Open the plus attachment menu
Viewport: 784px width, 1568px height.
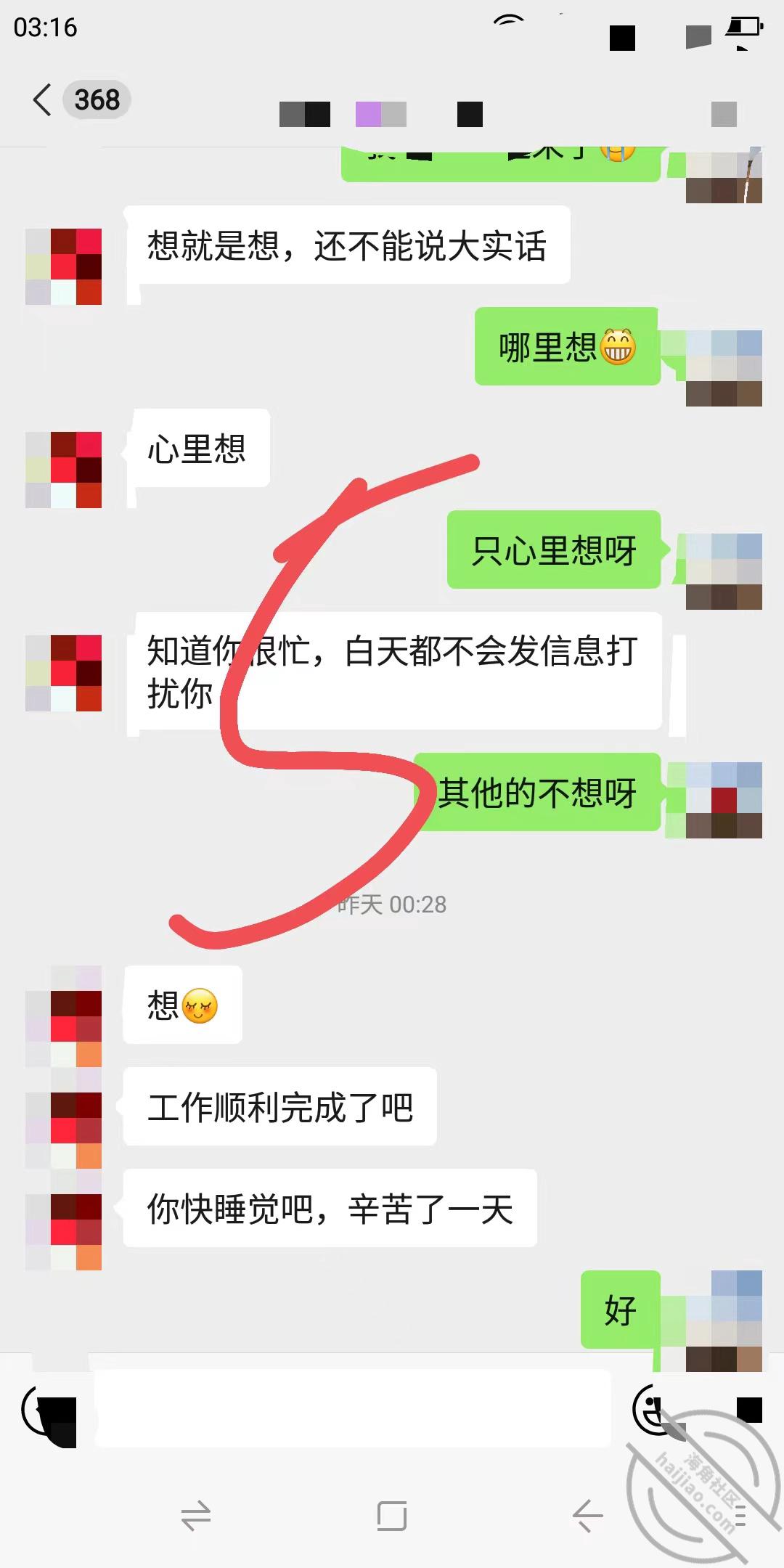coord(749,1409)
